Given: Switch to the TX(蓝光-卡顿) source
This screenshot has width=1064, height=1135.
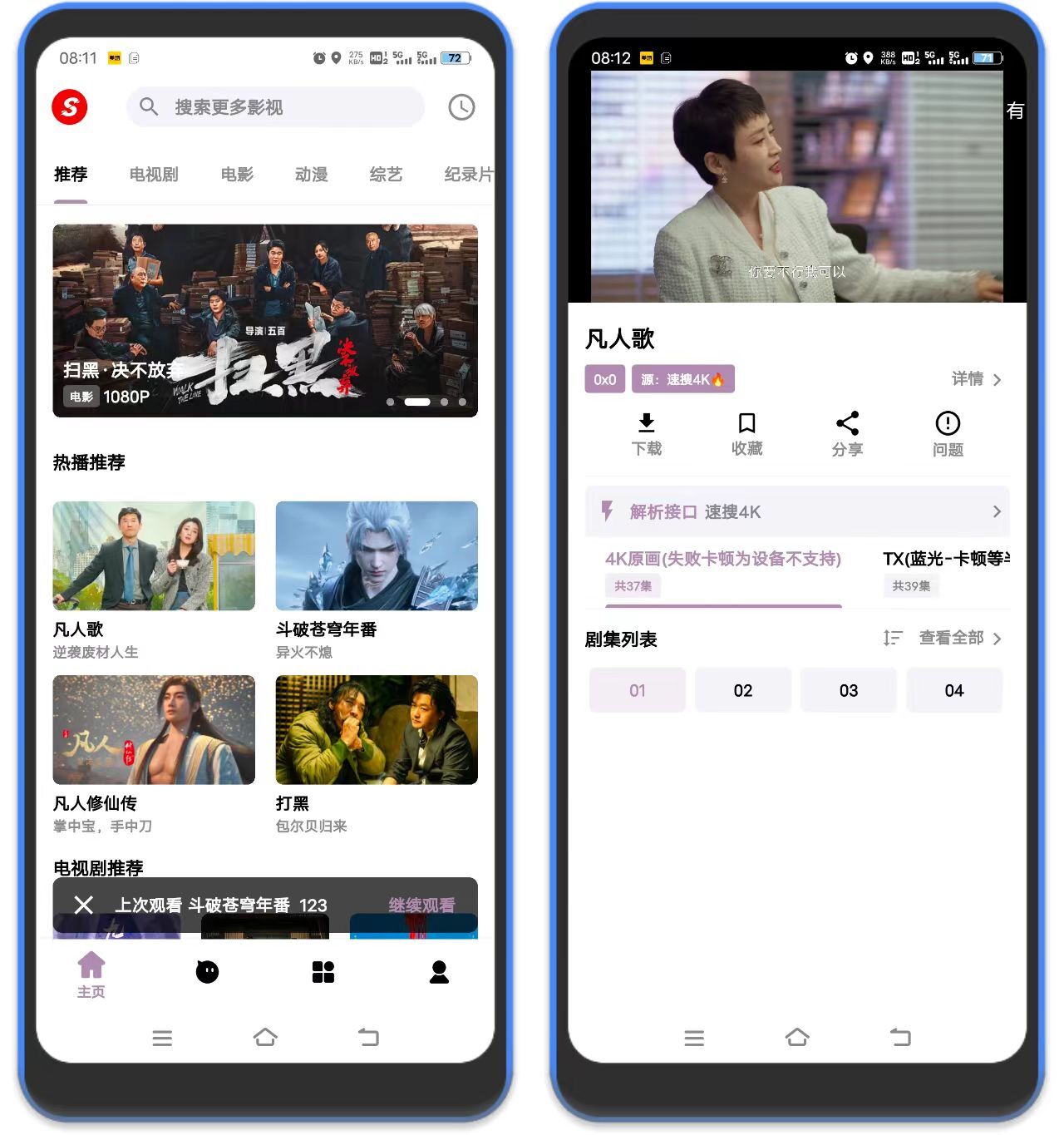Looking at the screenshot, I should [x=943, y=559].
